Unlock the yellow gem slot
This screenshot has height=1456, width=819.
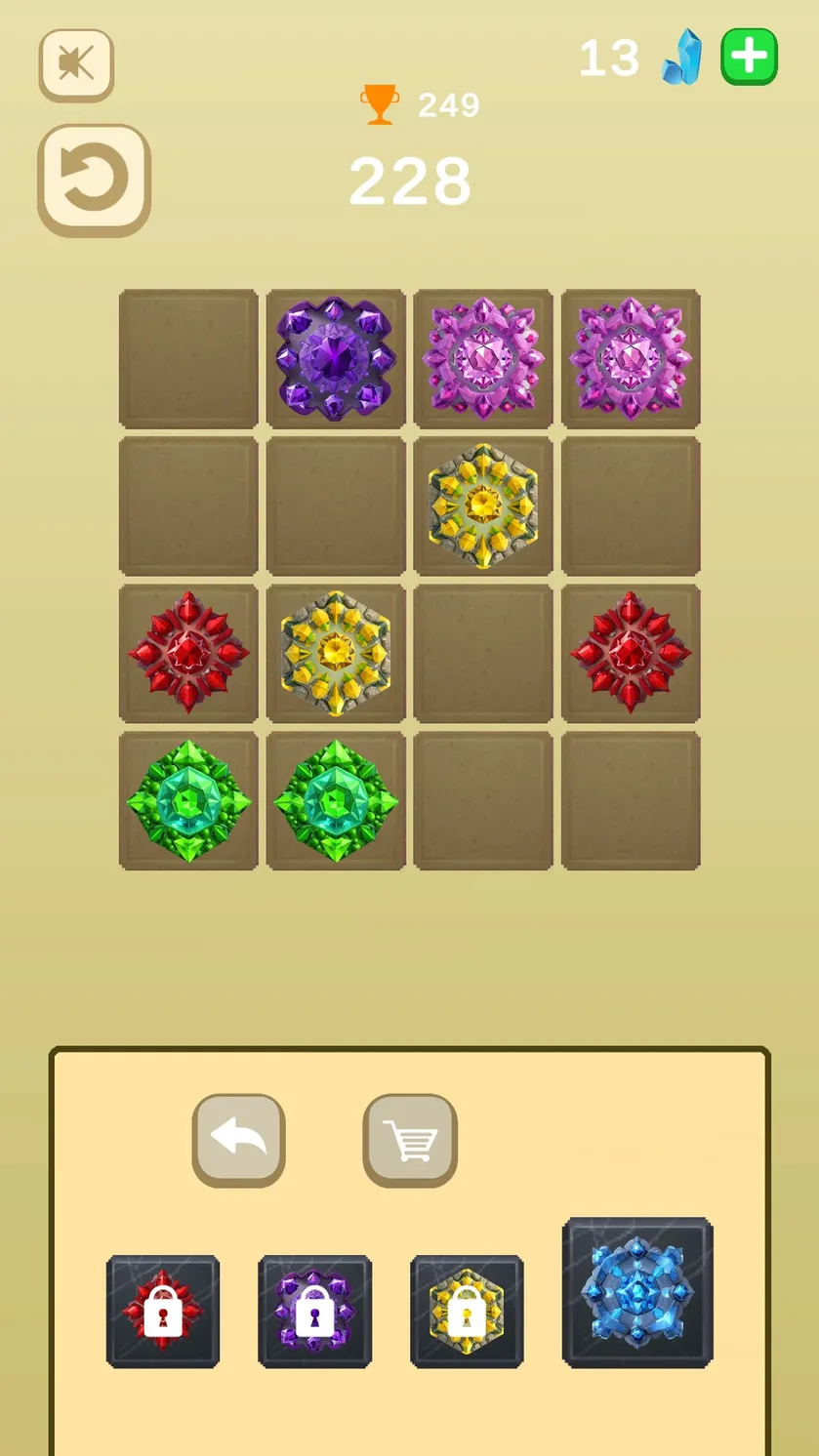click(467, 1311)
